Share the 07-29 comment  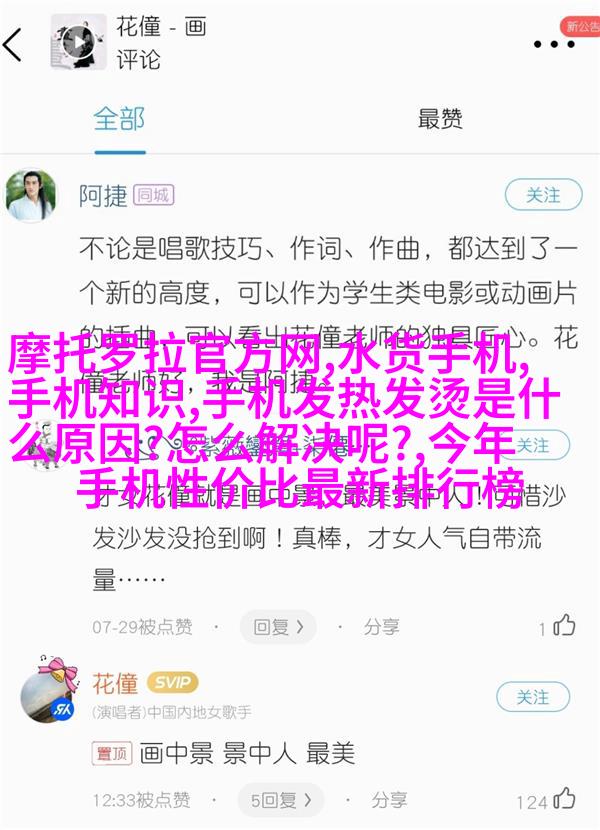[381, 627]
